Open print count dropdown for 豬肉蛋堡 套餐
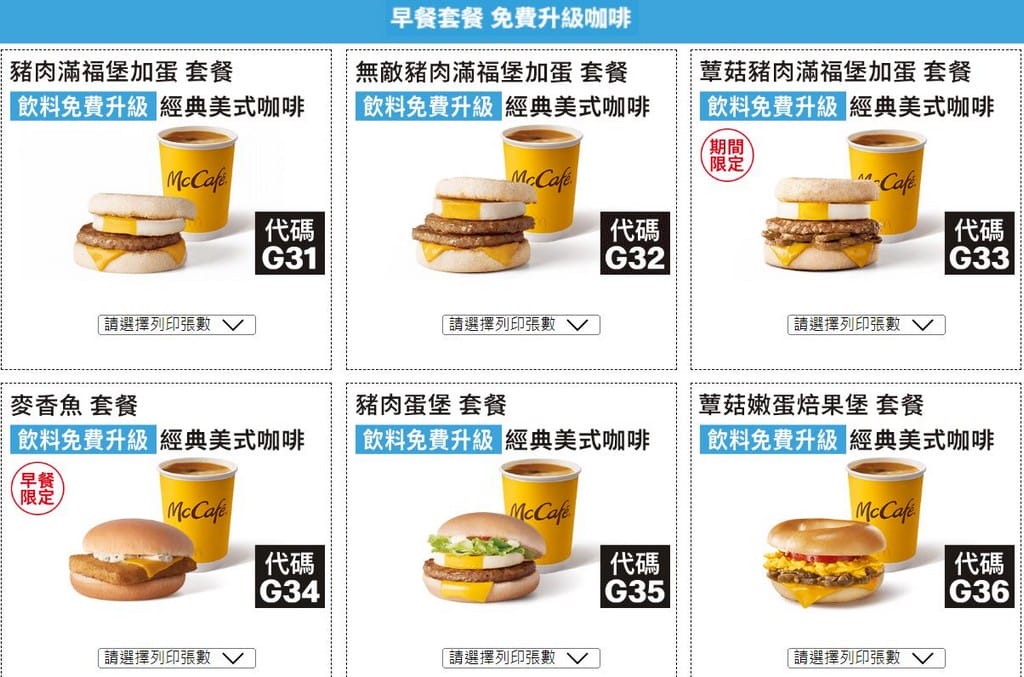This screenshot has height=677, width=1024. (x=521, y=658)
